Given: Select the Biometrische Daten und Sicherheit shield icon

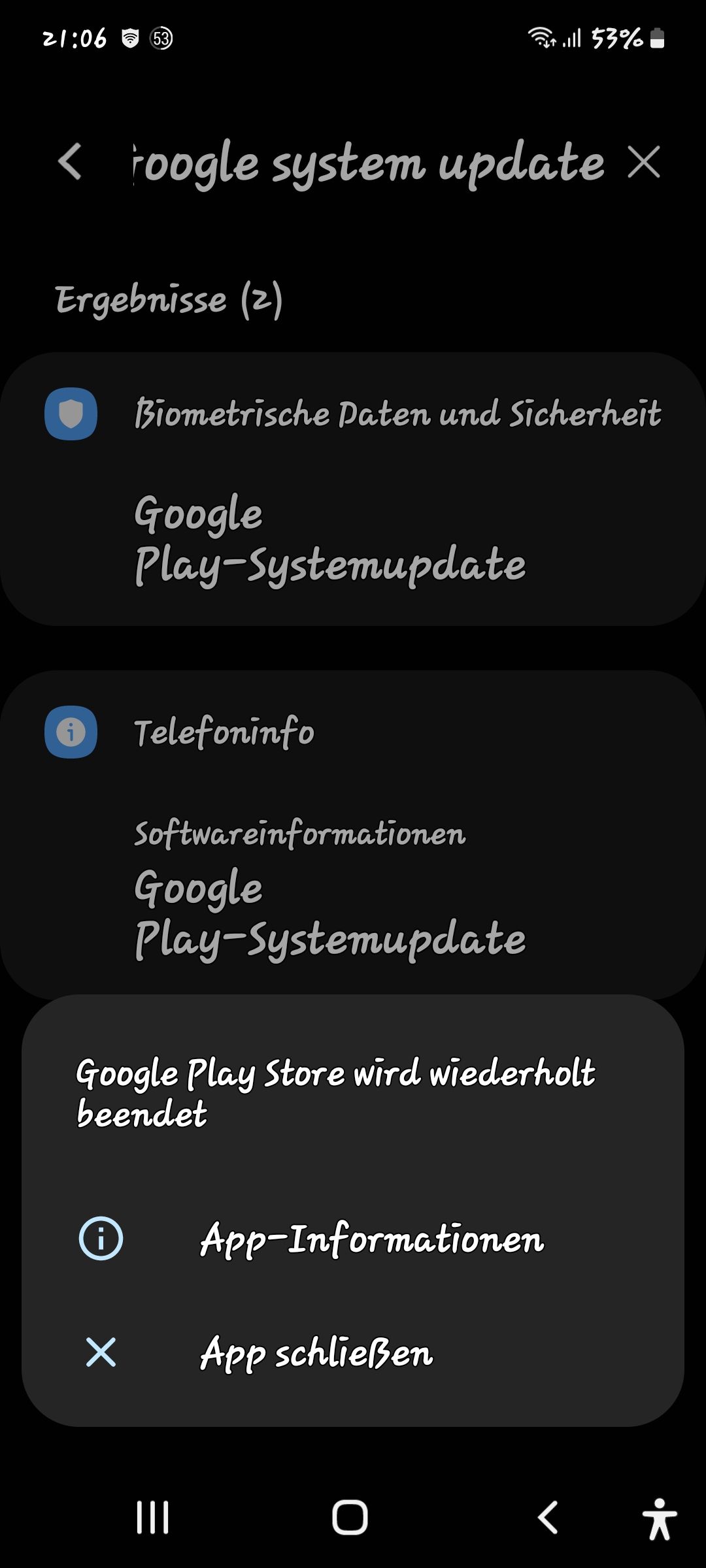Looking at the screenshot, I should tap(72, 414).
